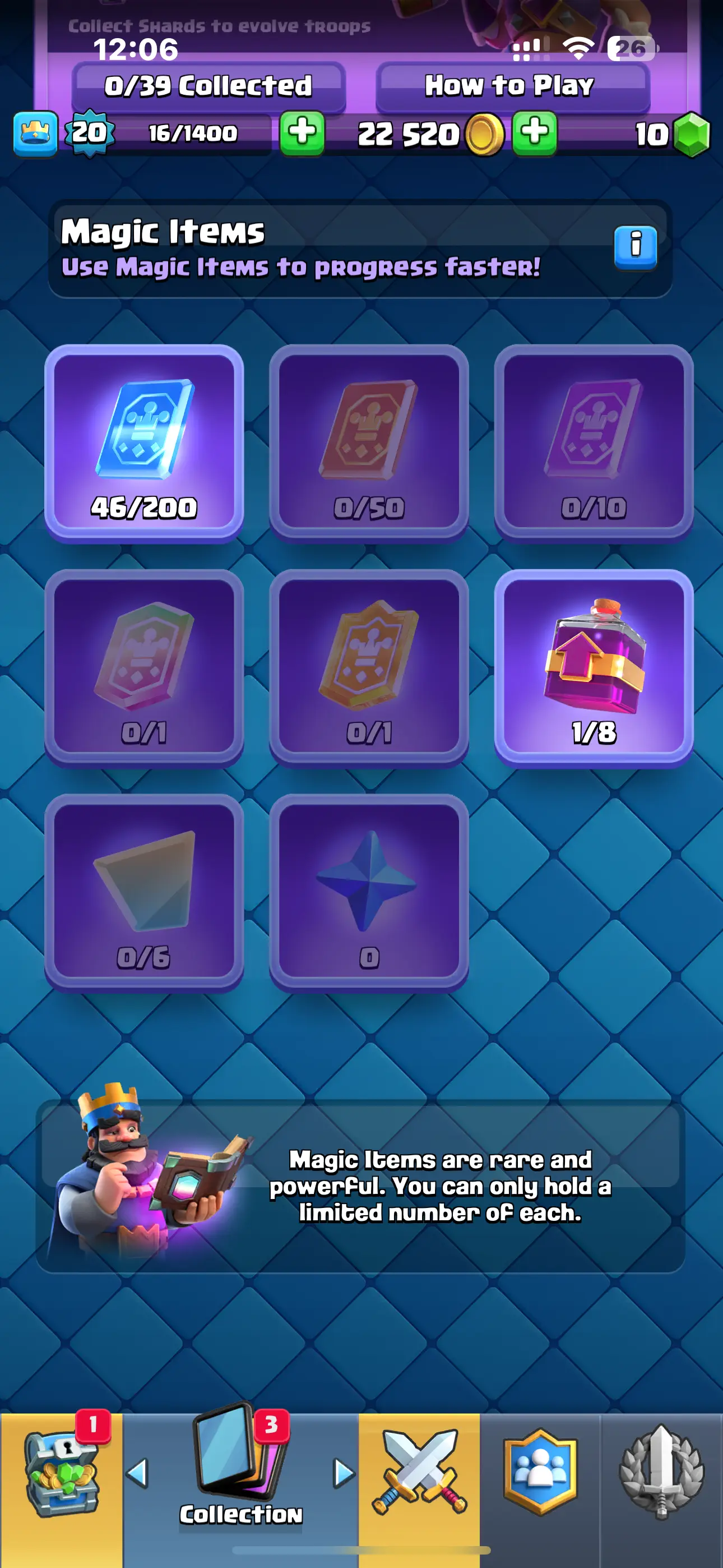Open the King level crown icon

[x=35, y=133]
